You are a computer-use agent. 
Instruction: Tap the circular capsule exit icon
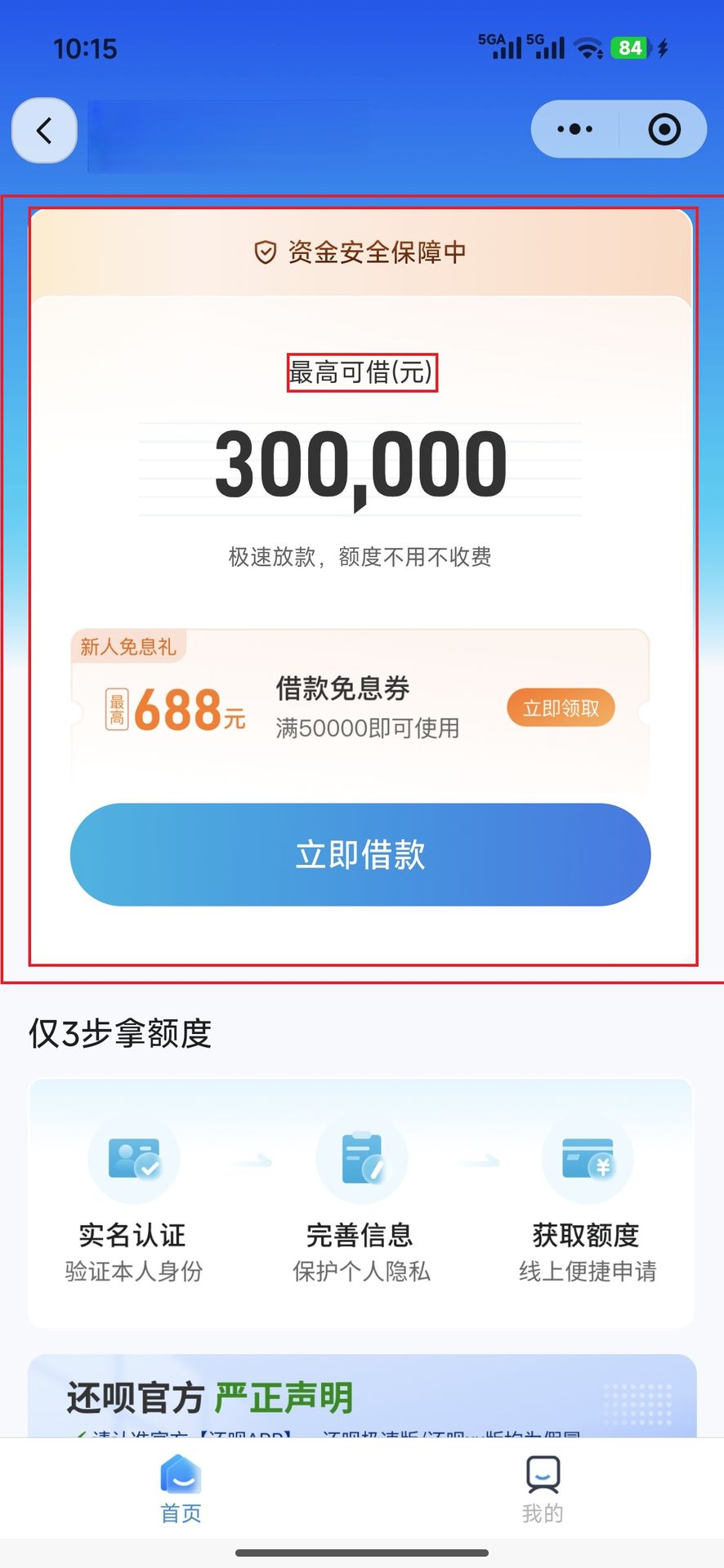[664, 129]
